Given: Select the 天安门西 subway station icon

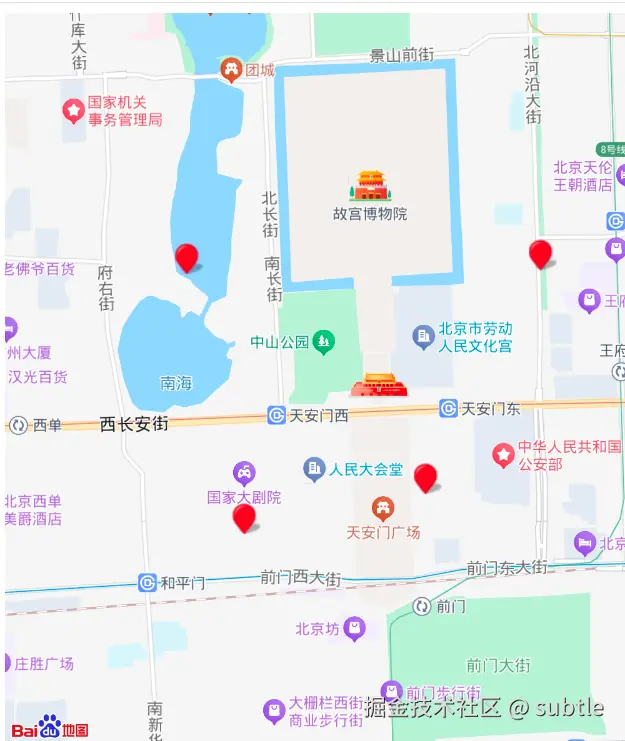Looking at the screenshot, I should [x=276, y=415].
